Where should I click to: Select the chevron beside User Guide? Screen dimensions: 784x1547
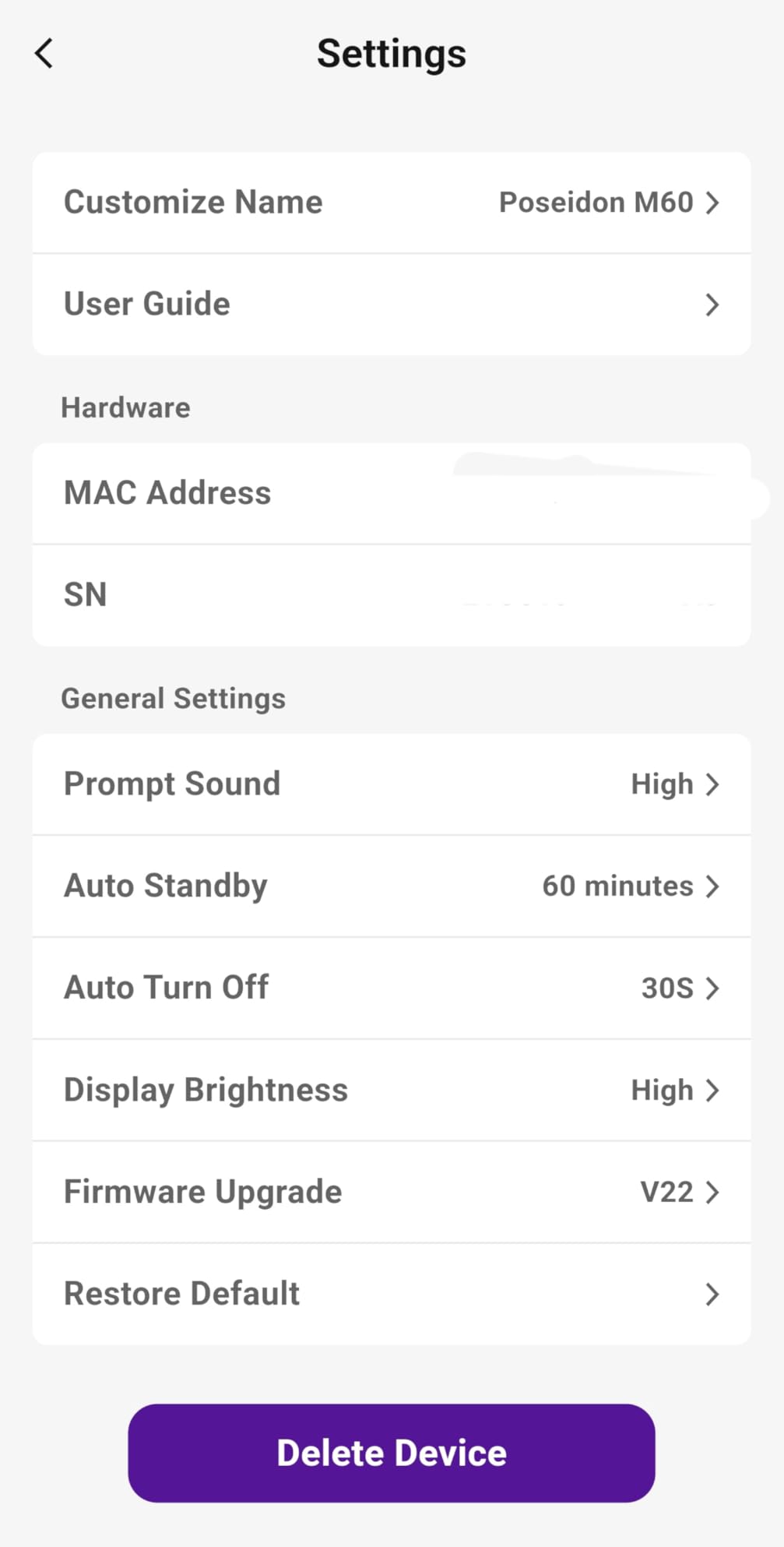coord(712,305)
